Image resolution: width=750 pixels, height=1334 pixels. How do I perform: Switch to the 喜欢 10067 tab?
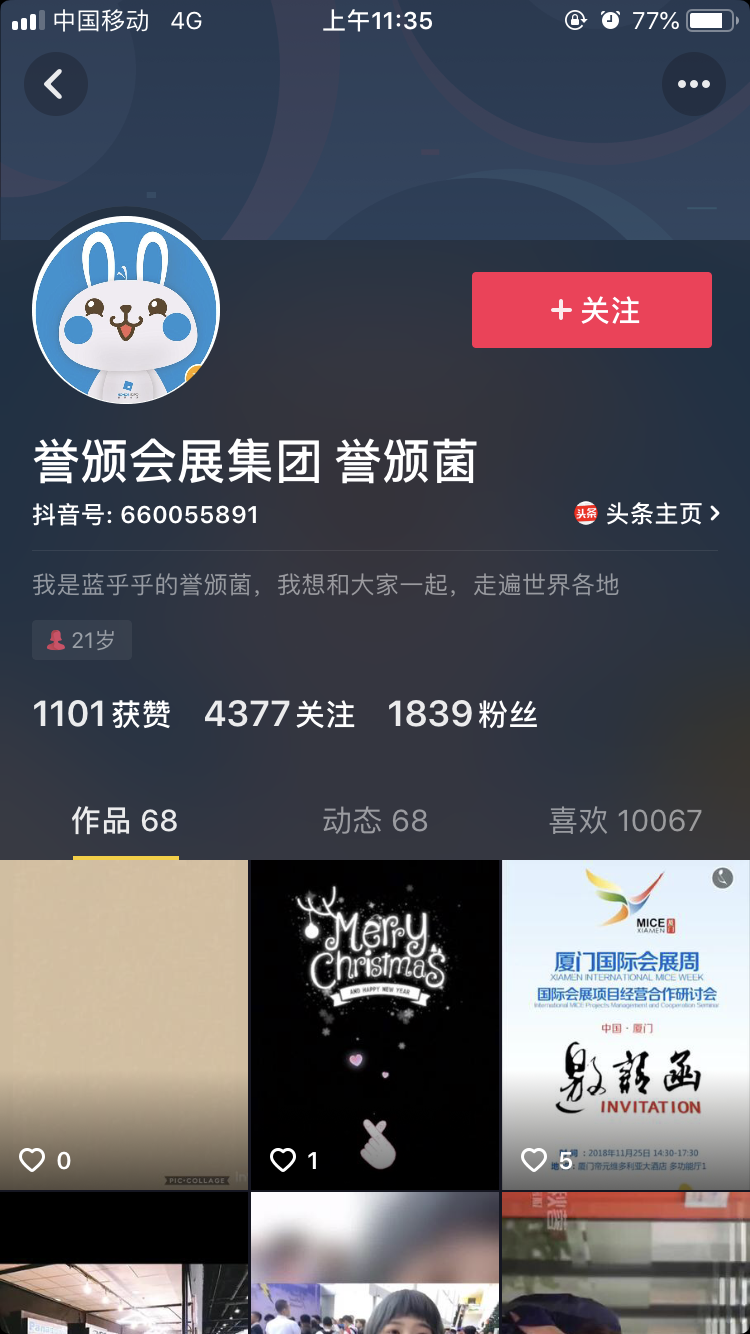625,821
